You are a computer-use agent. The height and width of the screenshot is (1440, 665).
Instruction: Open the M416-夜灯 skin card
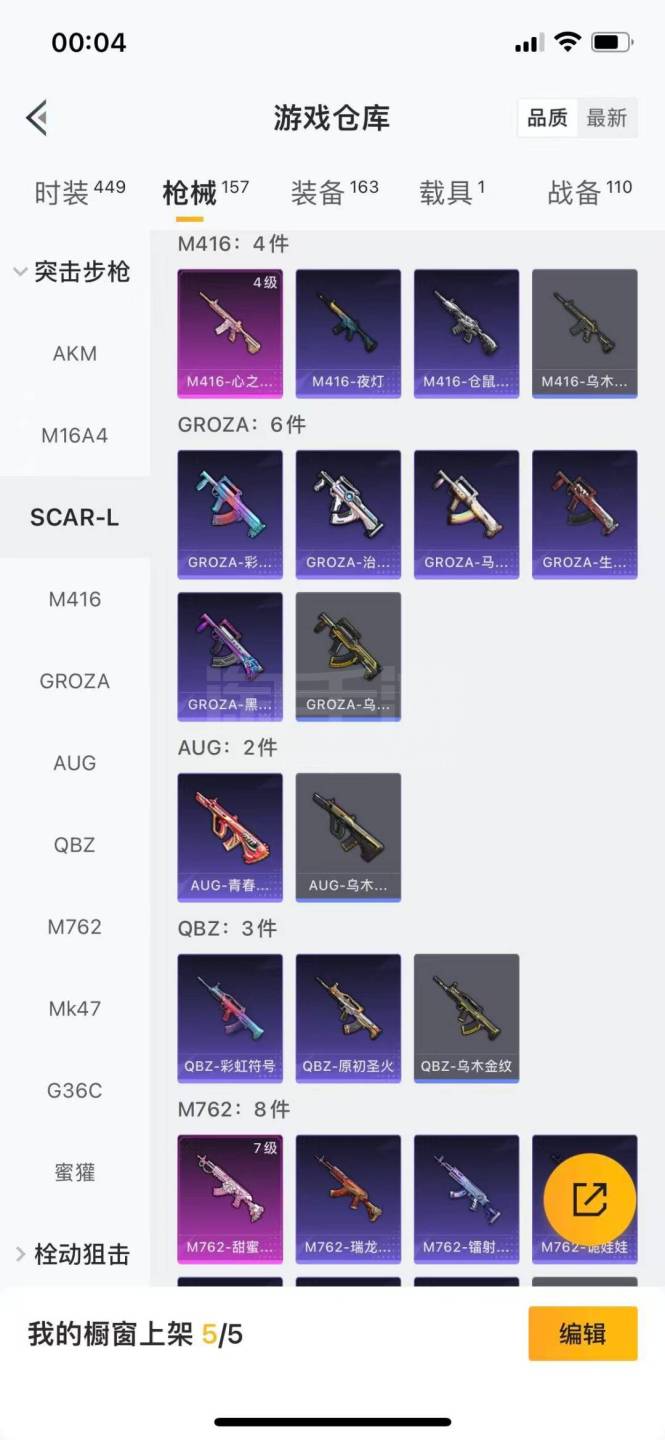click(348, 333)
